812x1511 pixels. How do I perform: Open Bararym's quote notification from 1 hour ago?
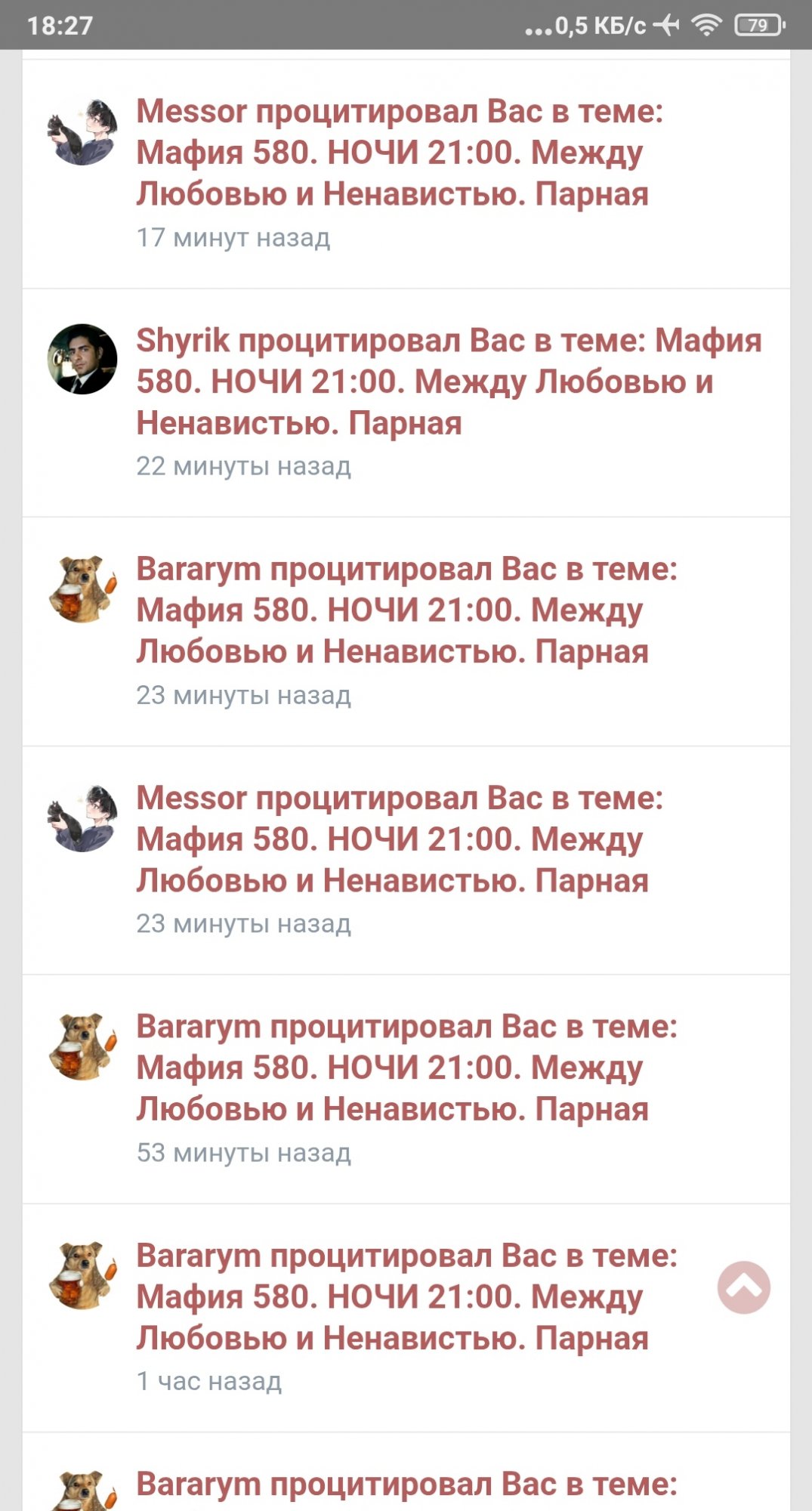[x=406, y=1296]
